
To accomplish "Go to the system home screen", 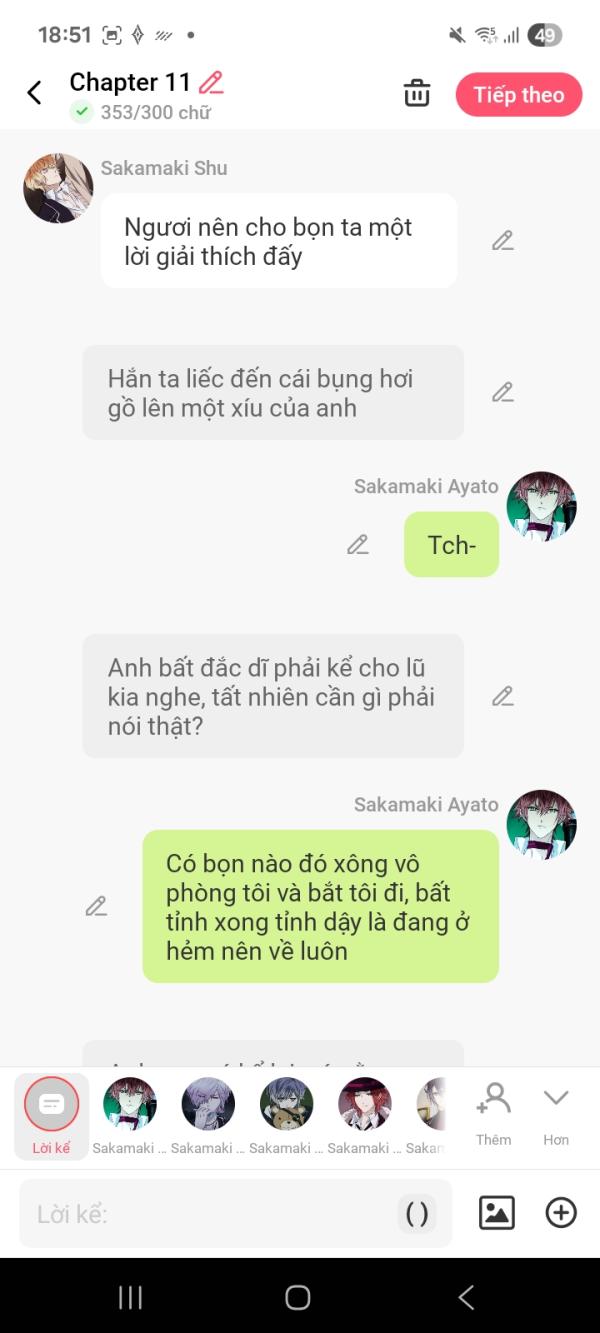I will point(298,1297).
